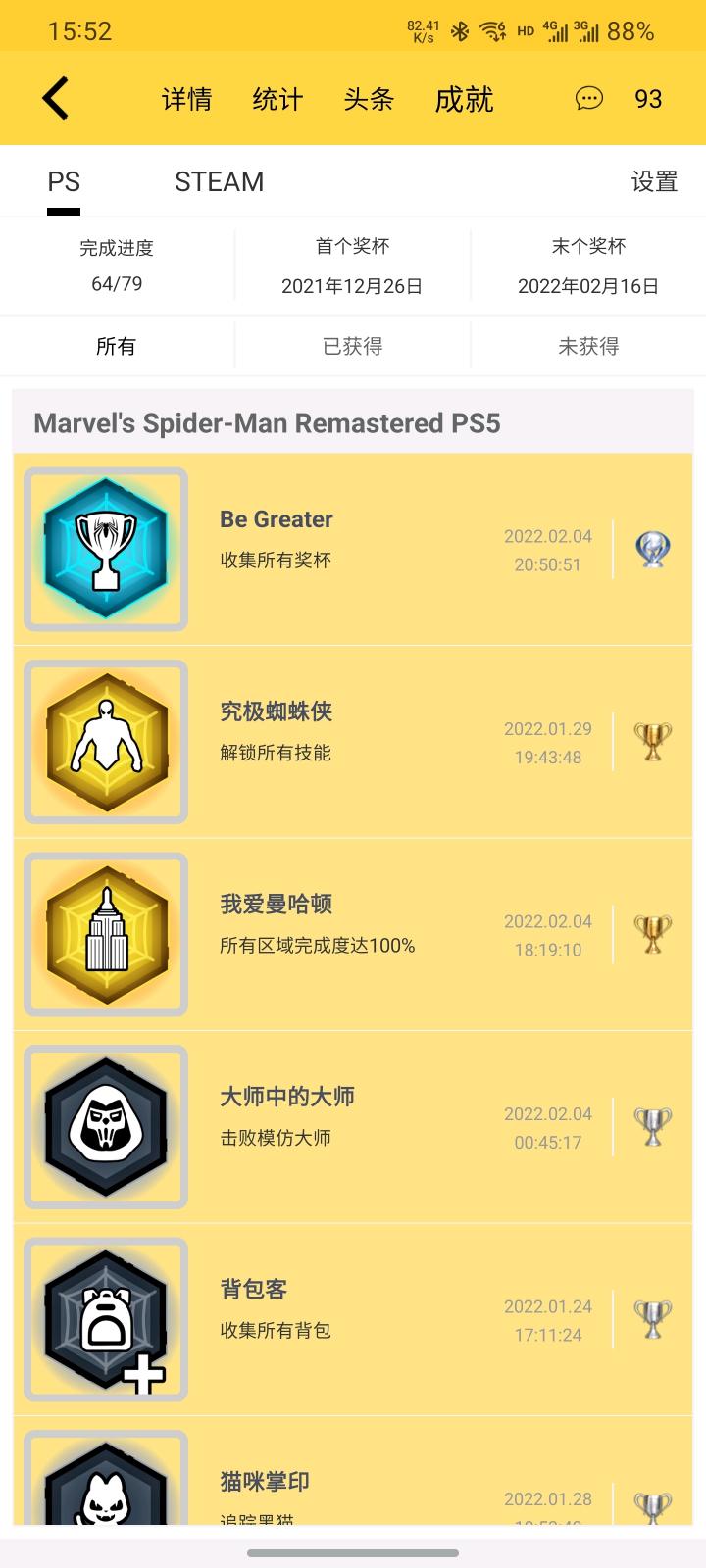Open the Be Greater trophy
706x1568 pixels.
(x=353, y=549)
